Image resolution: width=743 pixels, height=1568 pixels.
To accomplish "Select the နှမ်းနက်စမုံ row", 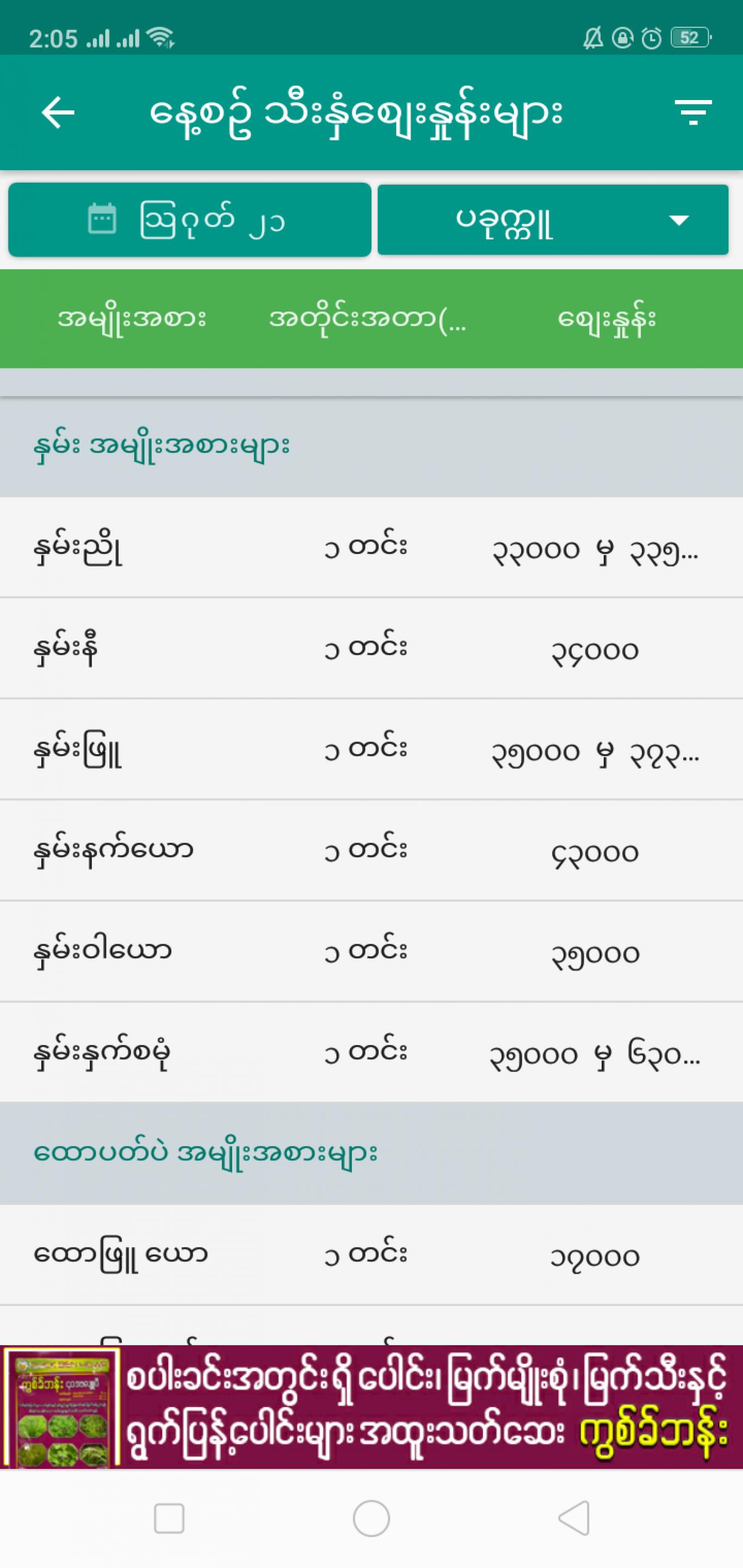I will tap(371, 1053).
